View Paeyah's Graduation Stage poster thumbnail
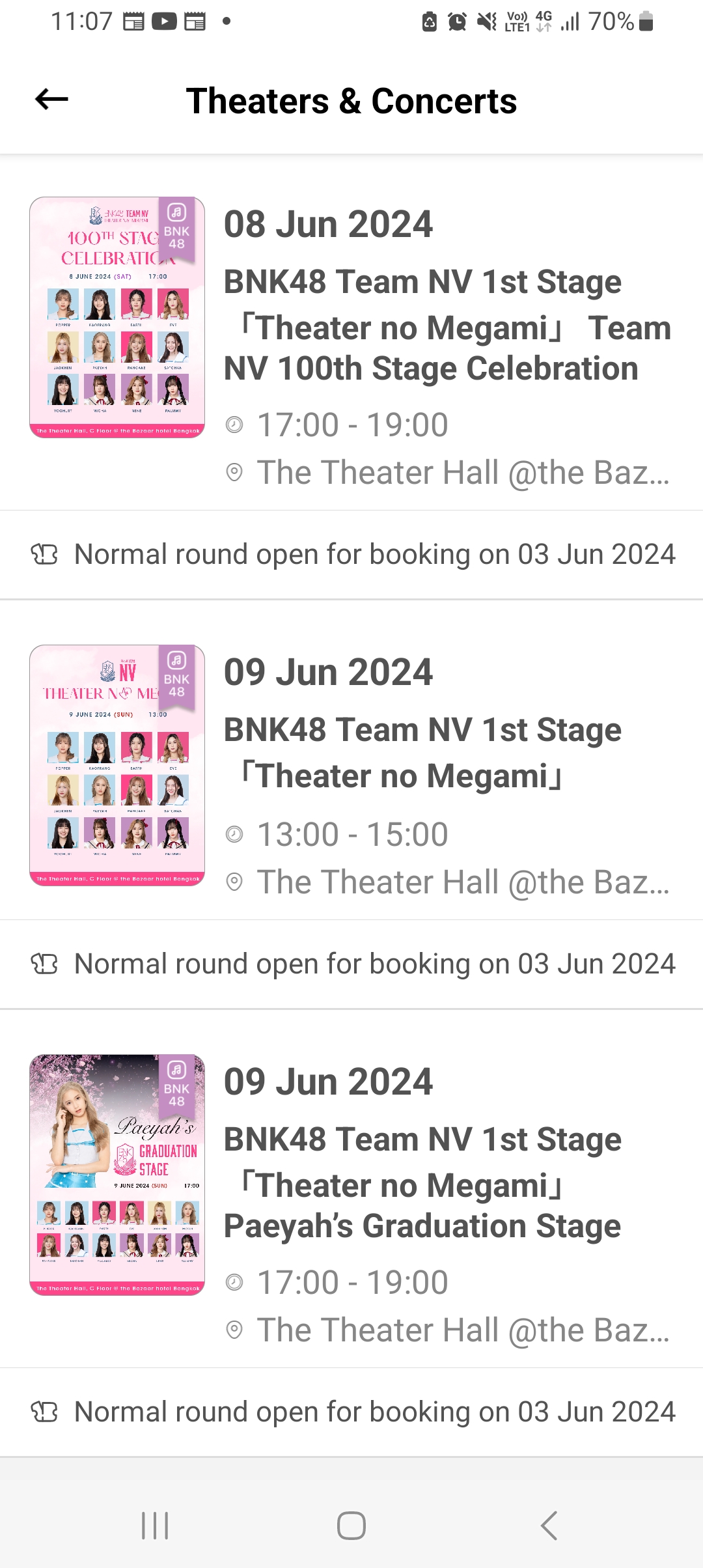 tap(117, 1175)
